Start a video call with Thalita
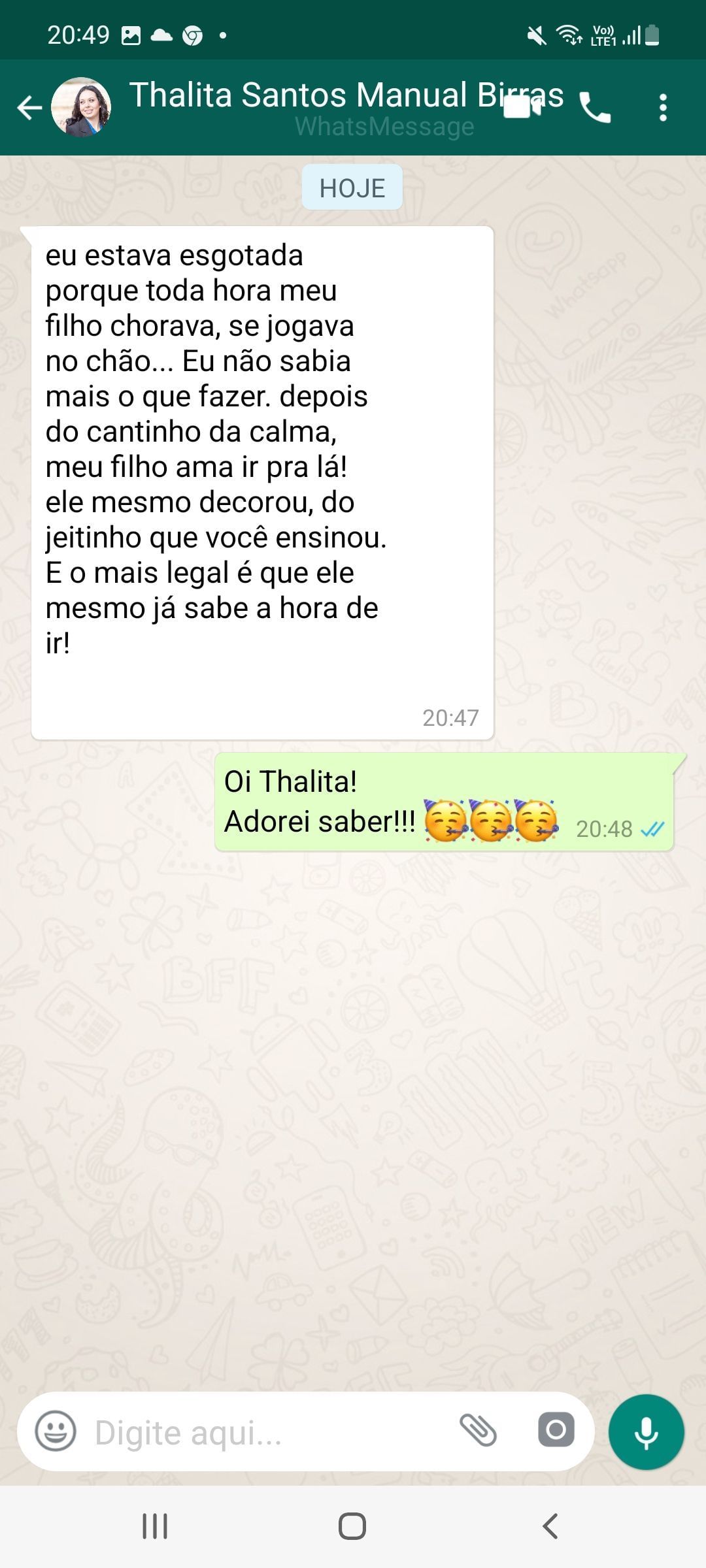The height and width of the screenshot is (1568, 706). click(x=523, y=107)
